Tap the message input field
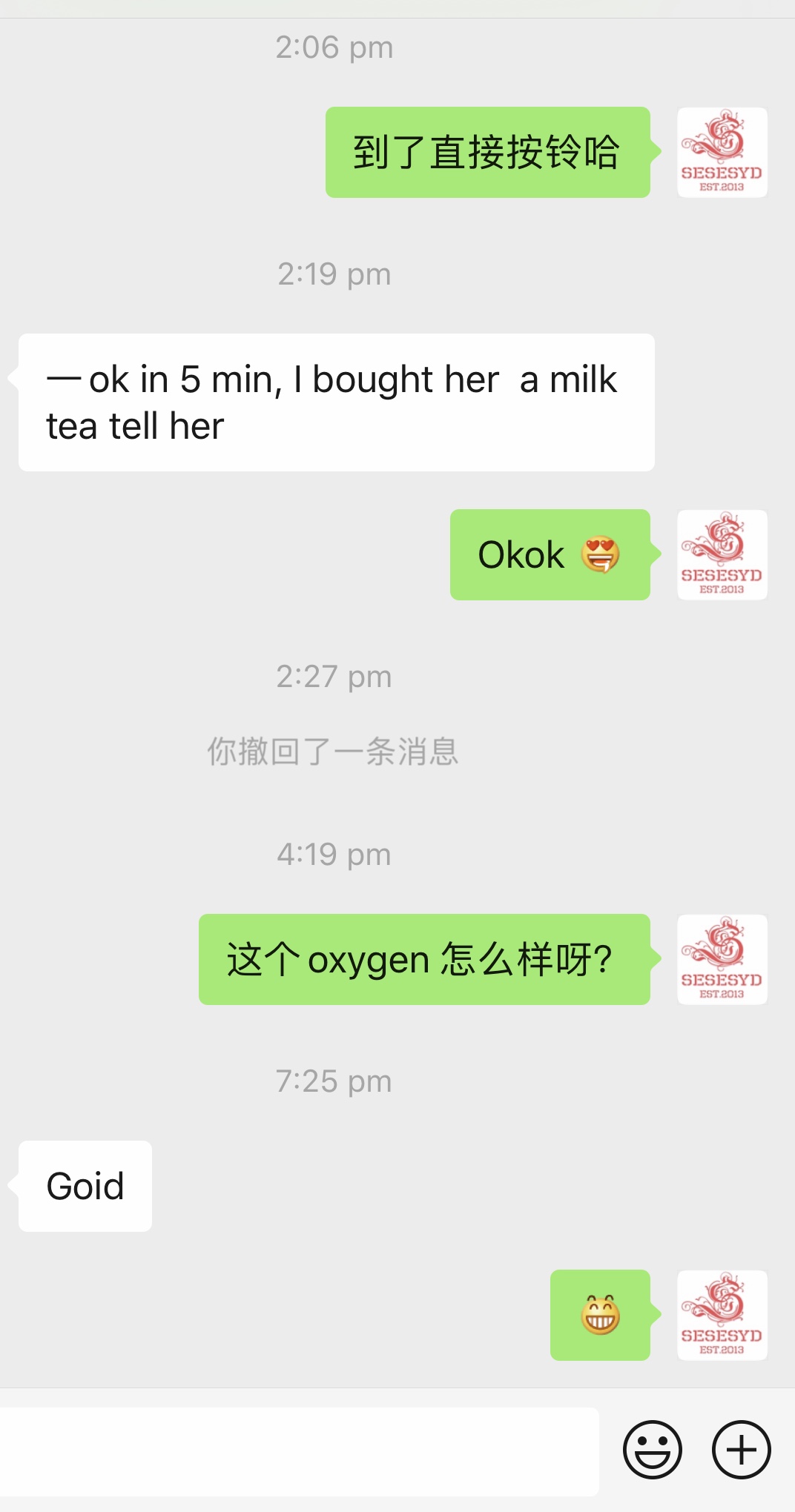This screenshot has width=795, height=1512. point(297,1450)
